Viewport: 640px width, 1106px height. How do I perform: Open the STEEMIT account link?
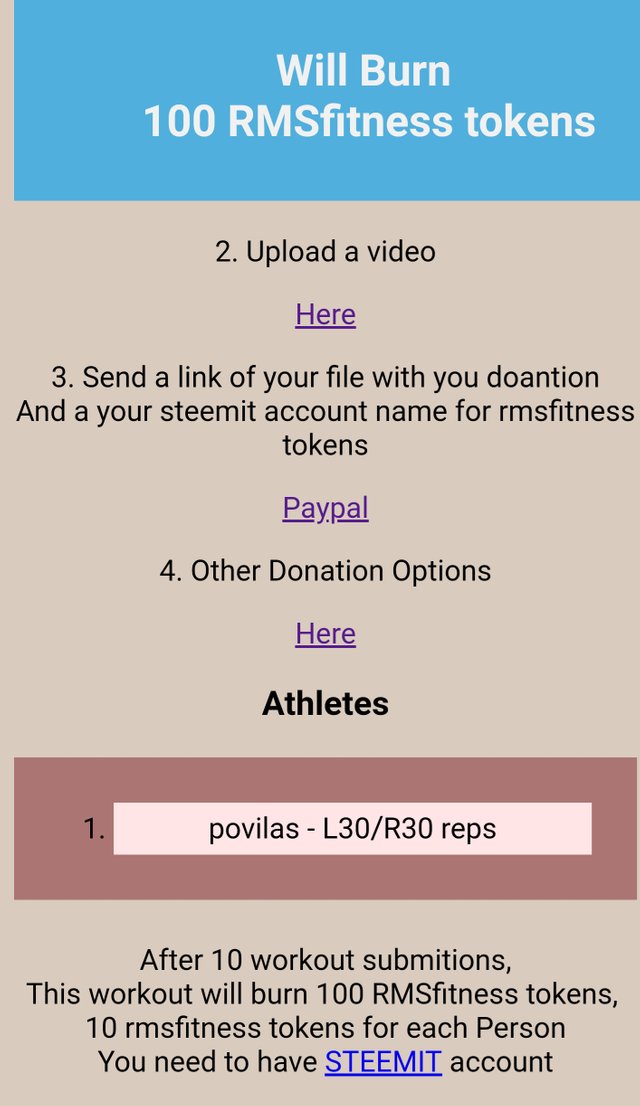click(x=383, y=1062)
